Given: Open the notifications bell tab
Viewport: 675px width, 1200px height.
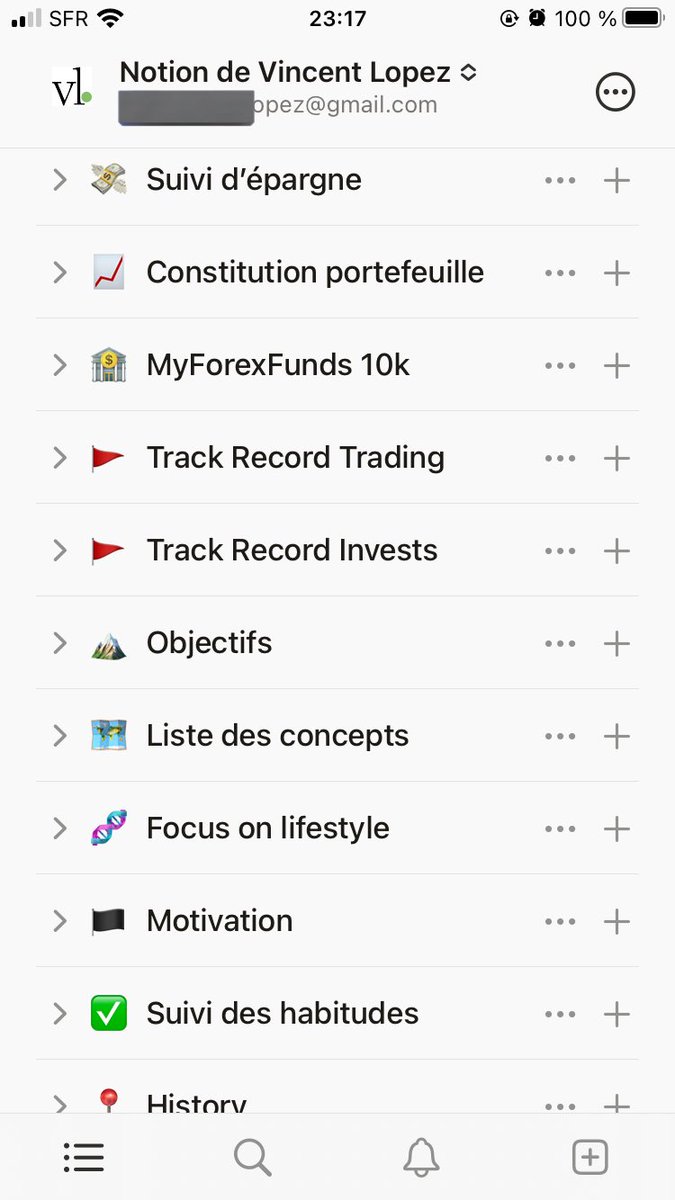Looking at the screenshot, I should (421, 1157).
